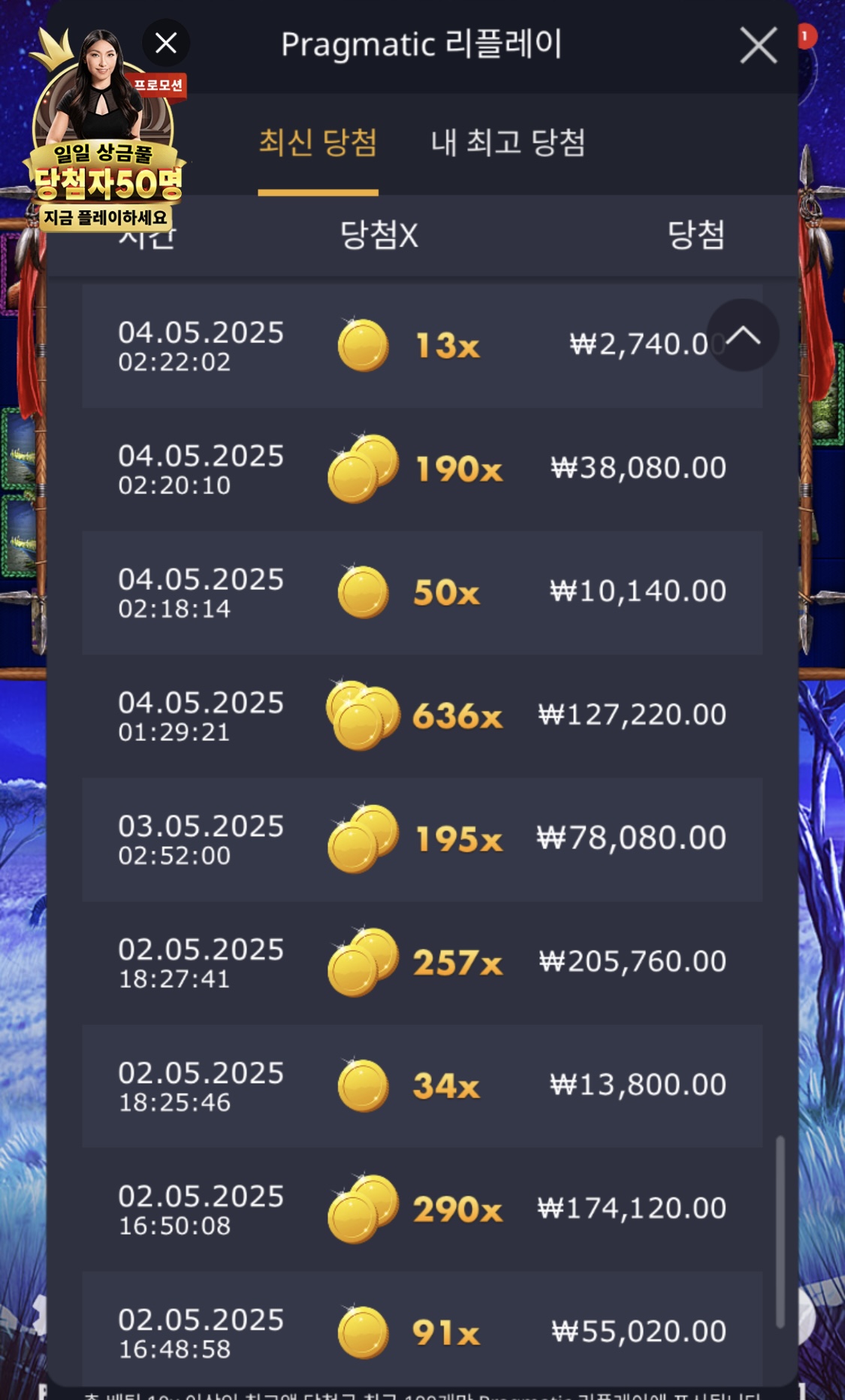Play the 50x replay from 02:18:14
The image size is (845, 1400).
pos(422,592)
